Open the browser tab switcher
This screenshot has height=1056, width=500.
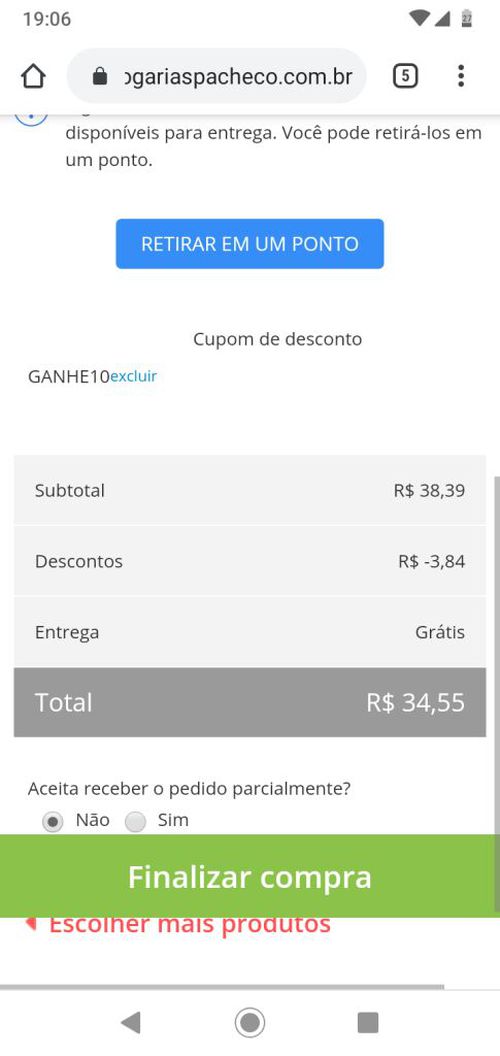405,76
